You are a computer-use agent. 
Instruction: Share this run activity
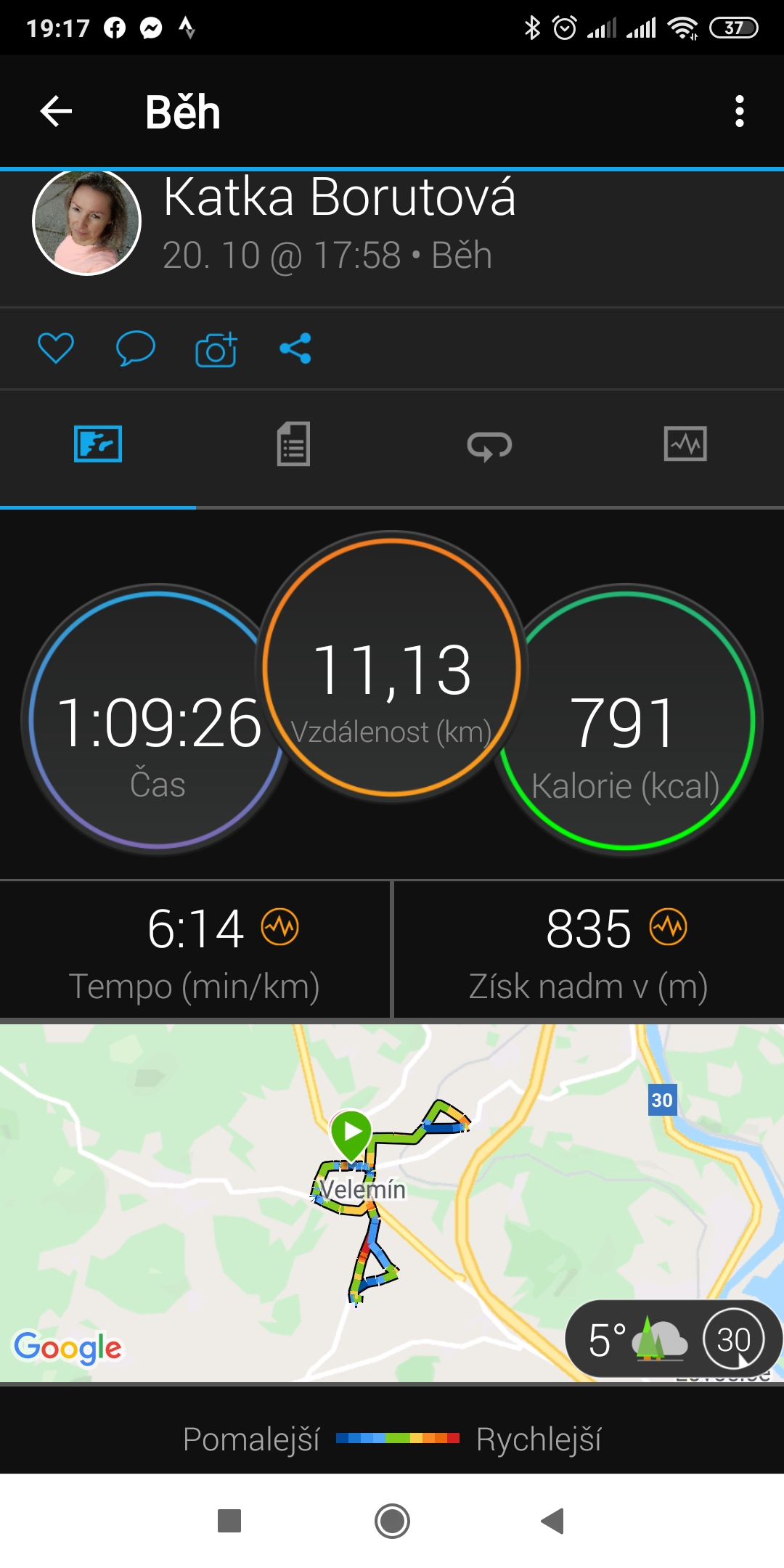295,348
